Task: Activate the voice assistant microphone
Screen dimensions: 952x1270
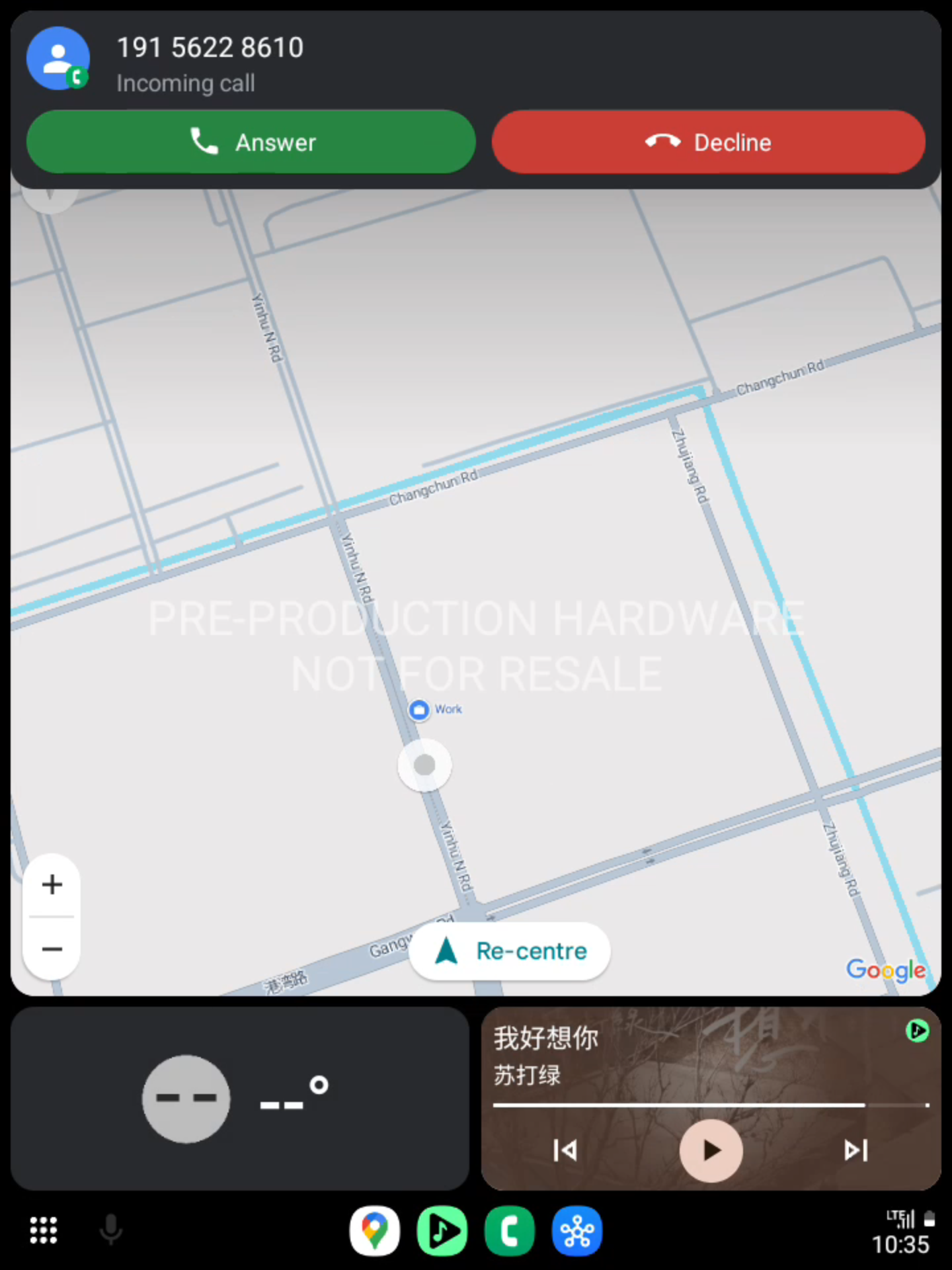Action: point(111,1230)
